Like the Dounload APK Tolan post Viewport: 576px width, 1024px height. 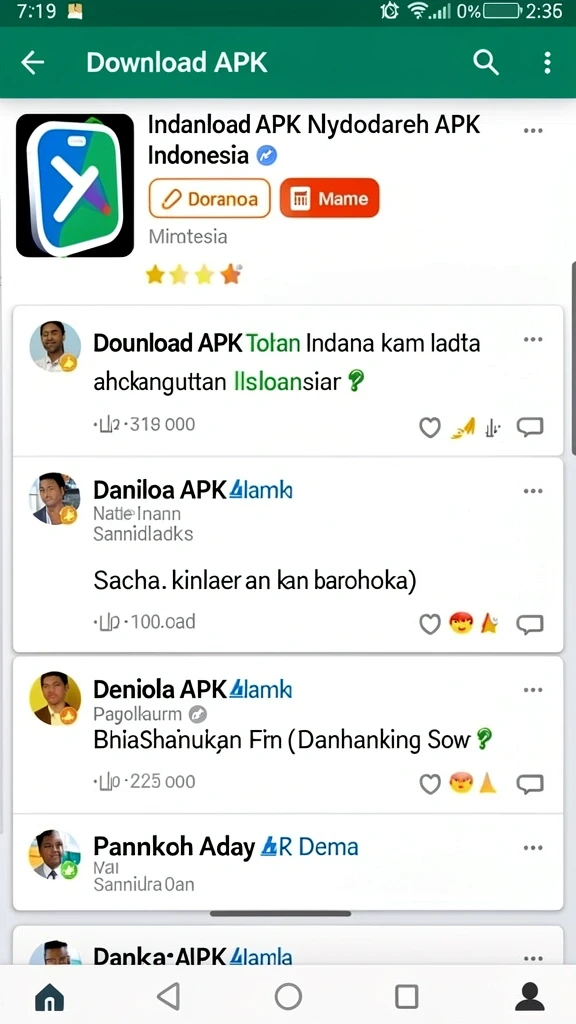tap(430, 428)
